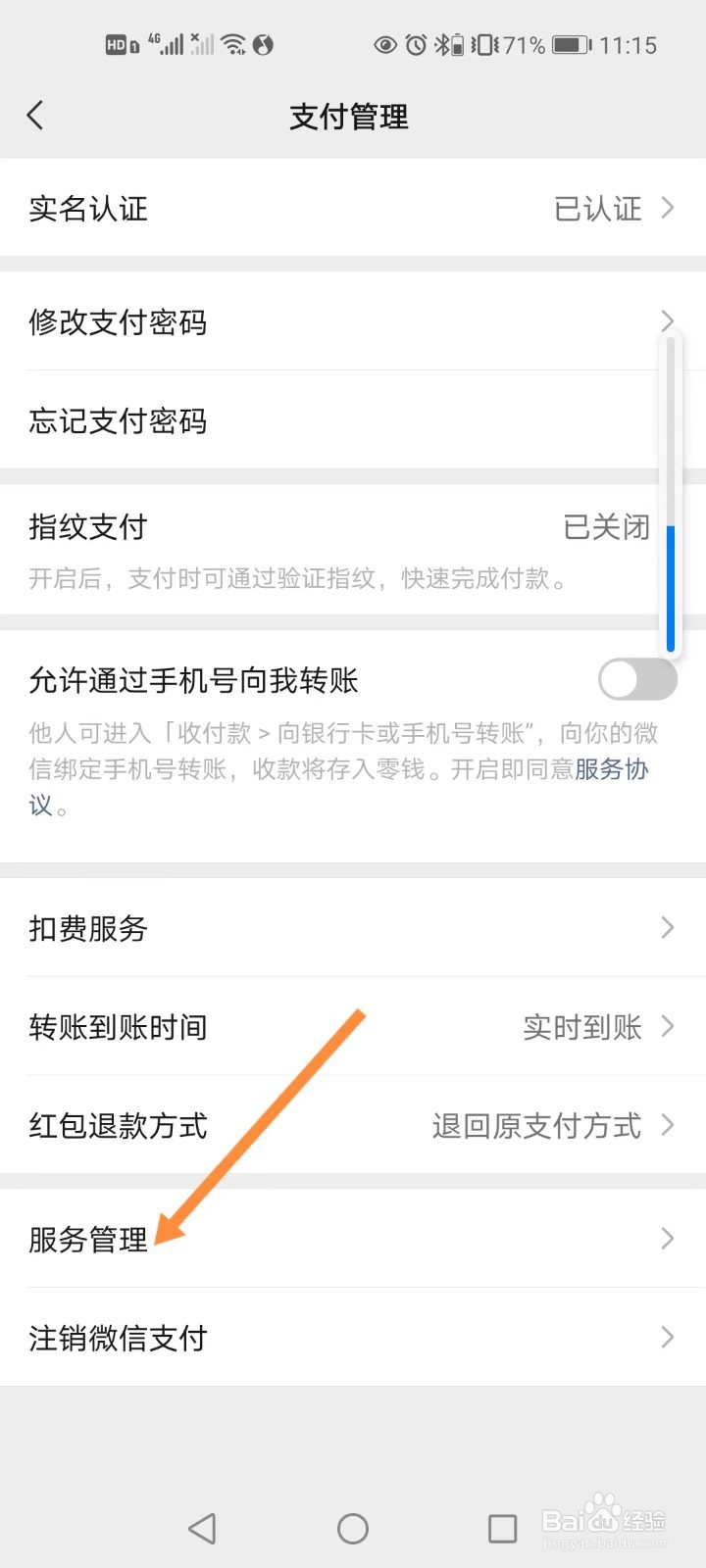Expand 转账到账时间 options

point(353,1027)
